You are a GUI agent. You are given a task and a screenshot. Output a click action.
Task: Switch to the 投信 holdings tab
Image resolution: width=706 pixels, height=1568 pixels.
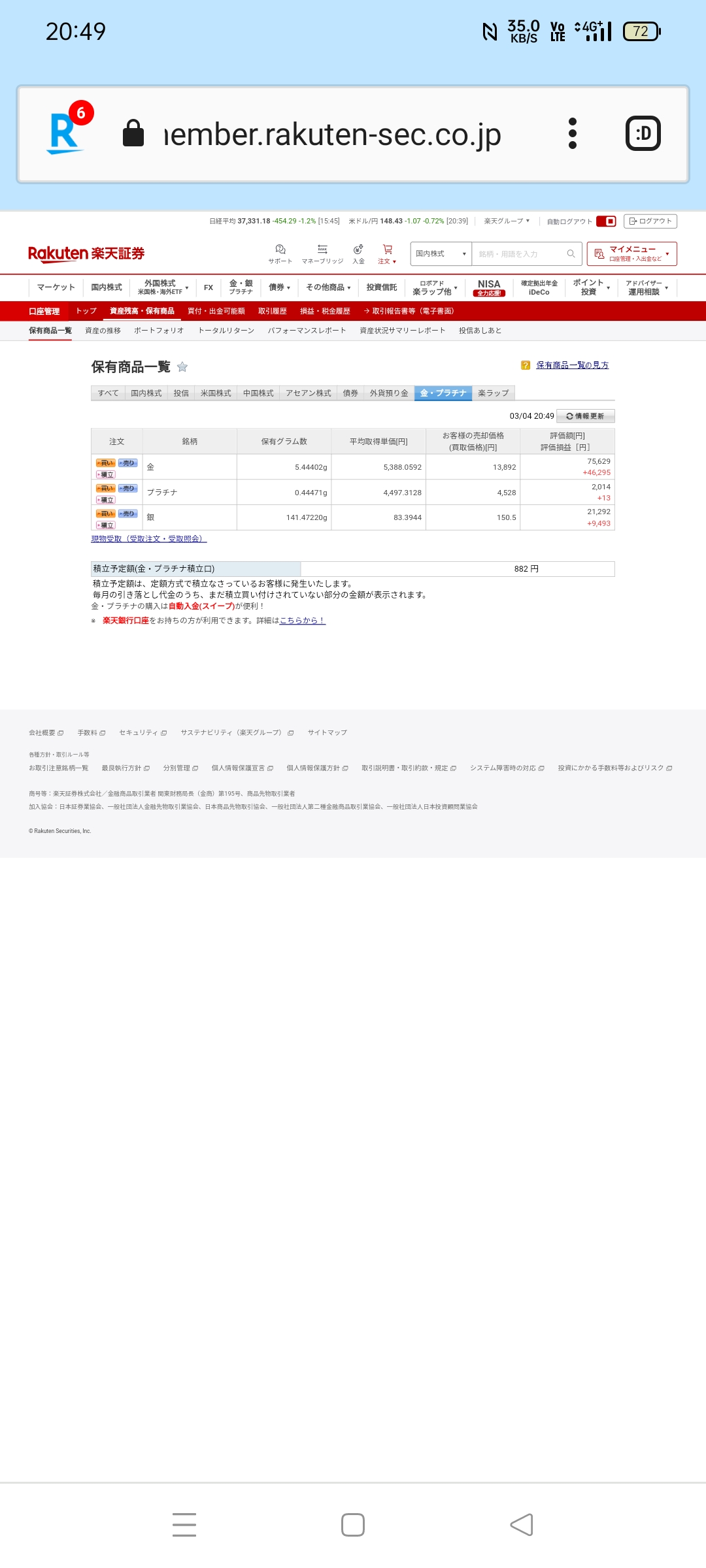(x=181, y=393)
